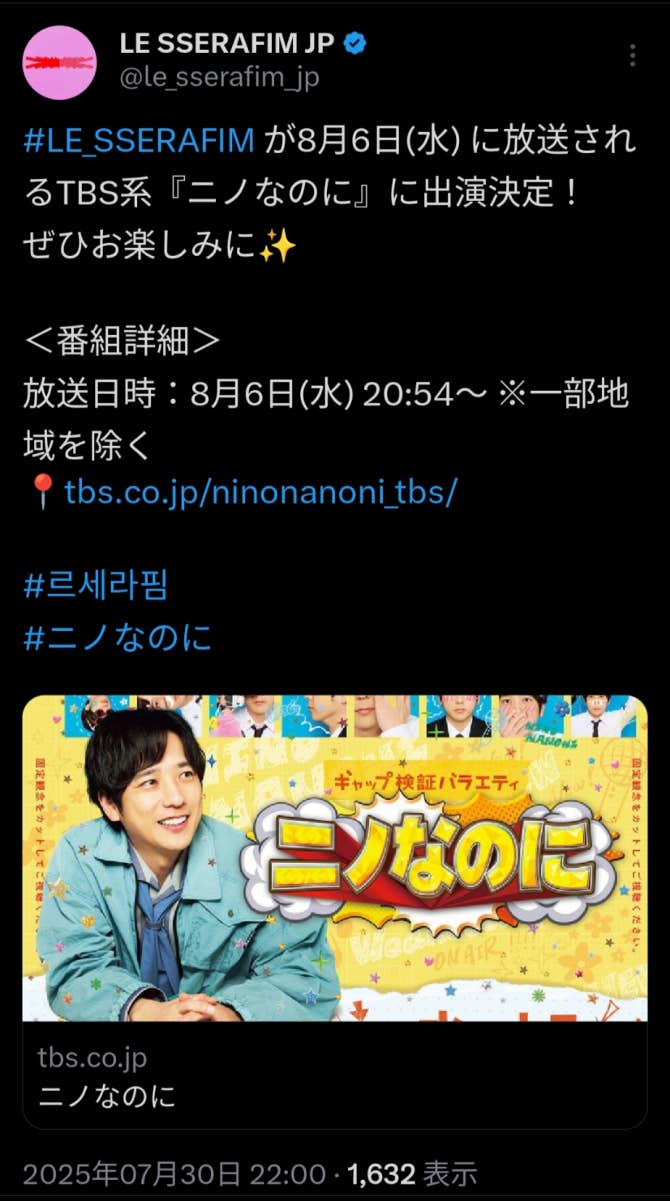Open the ニノなのに link preview card
The image size is (670, 1201).
pyautogui.click(x=334, y=910)
